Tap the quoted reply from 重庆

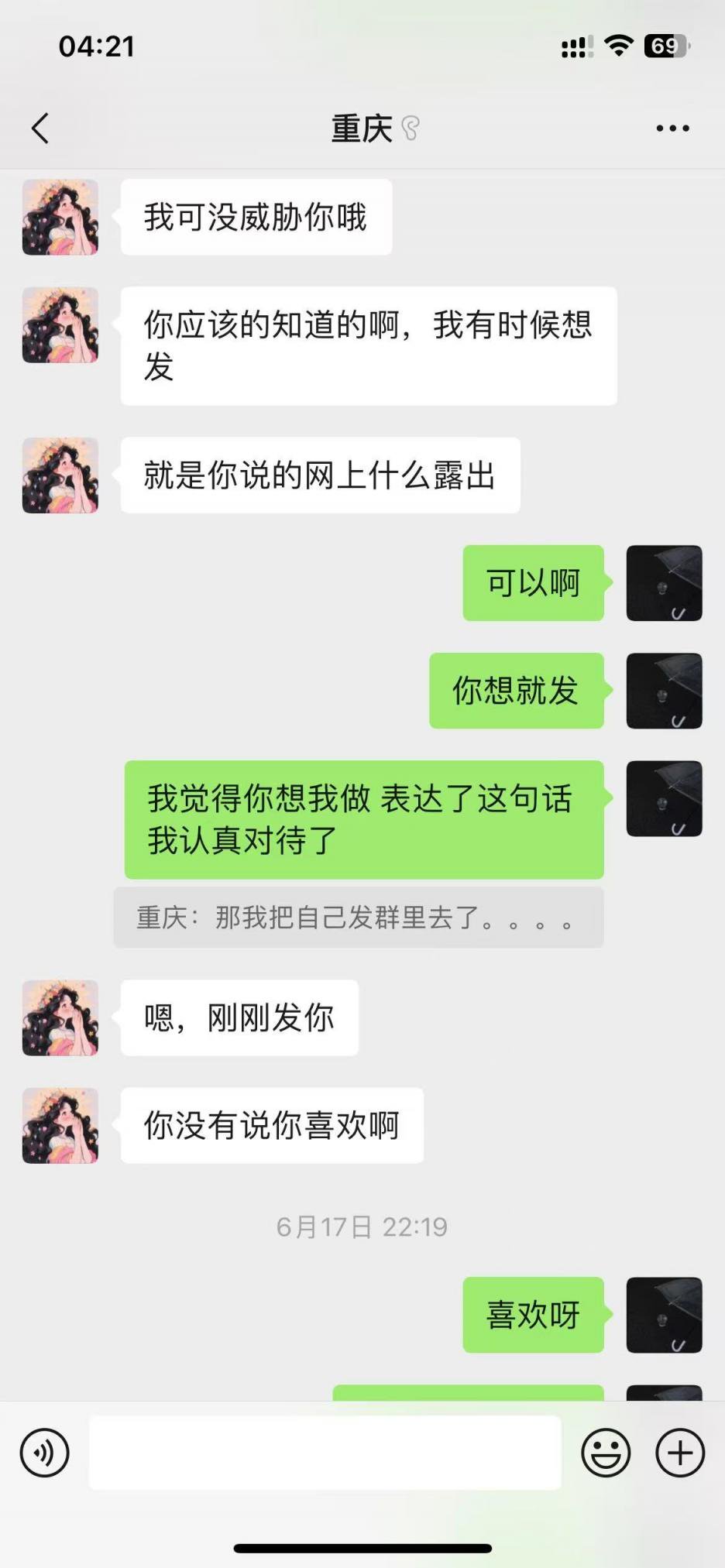[358, 918]
